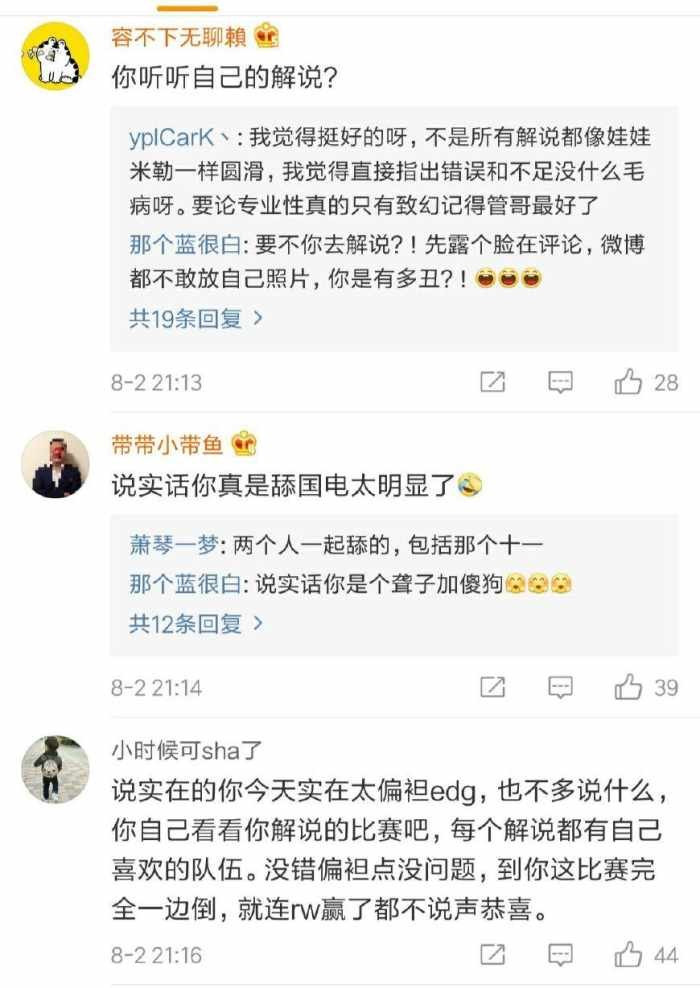Like 小时候可sha了's comment with 44 likes
Viewport: 700px width, 988px height.
coord(629,955)
